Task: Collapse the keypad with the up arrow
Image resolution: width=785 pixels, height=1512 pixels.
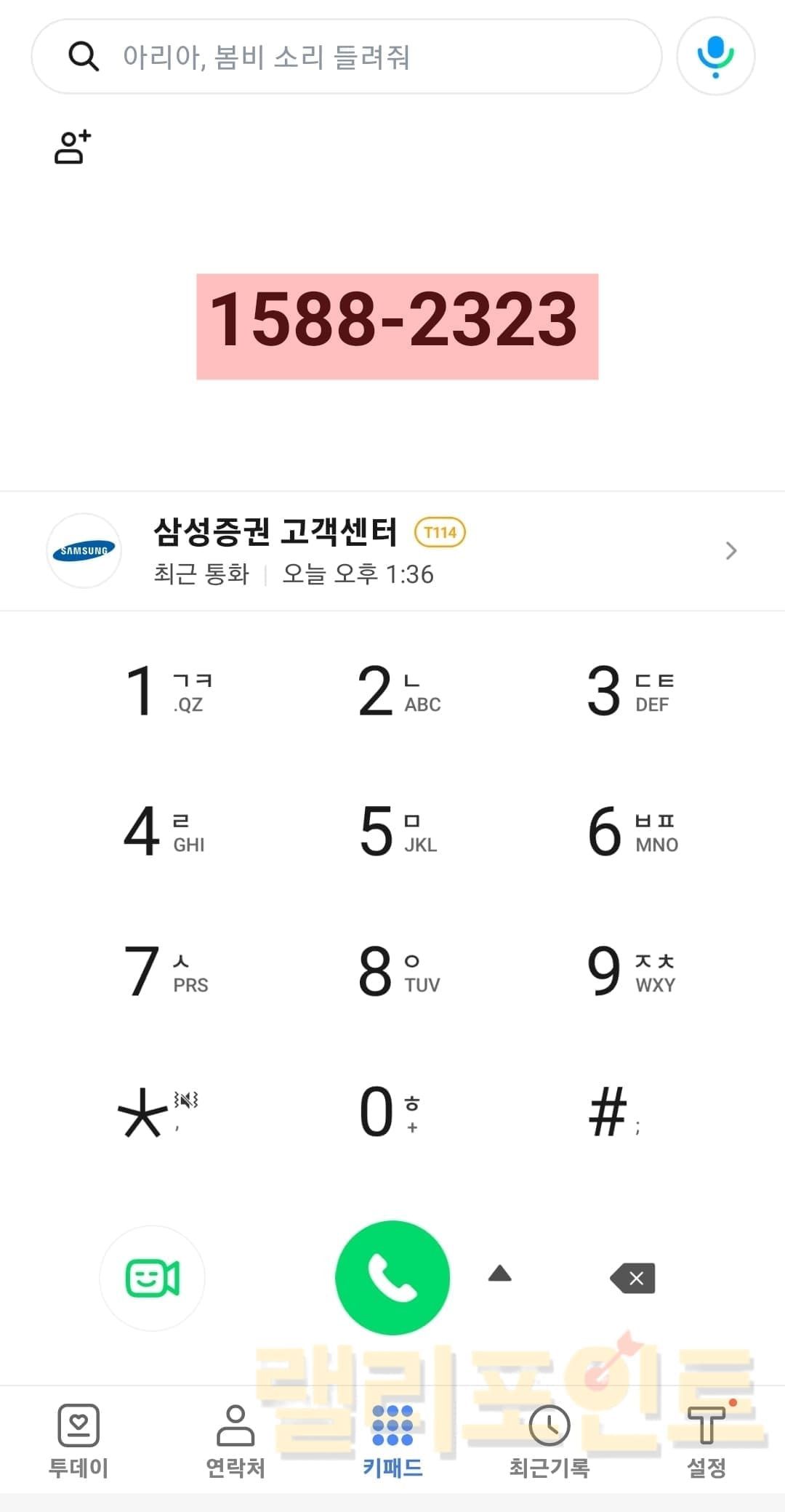Action: (500, 1274)
